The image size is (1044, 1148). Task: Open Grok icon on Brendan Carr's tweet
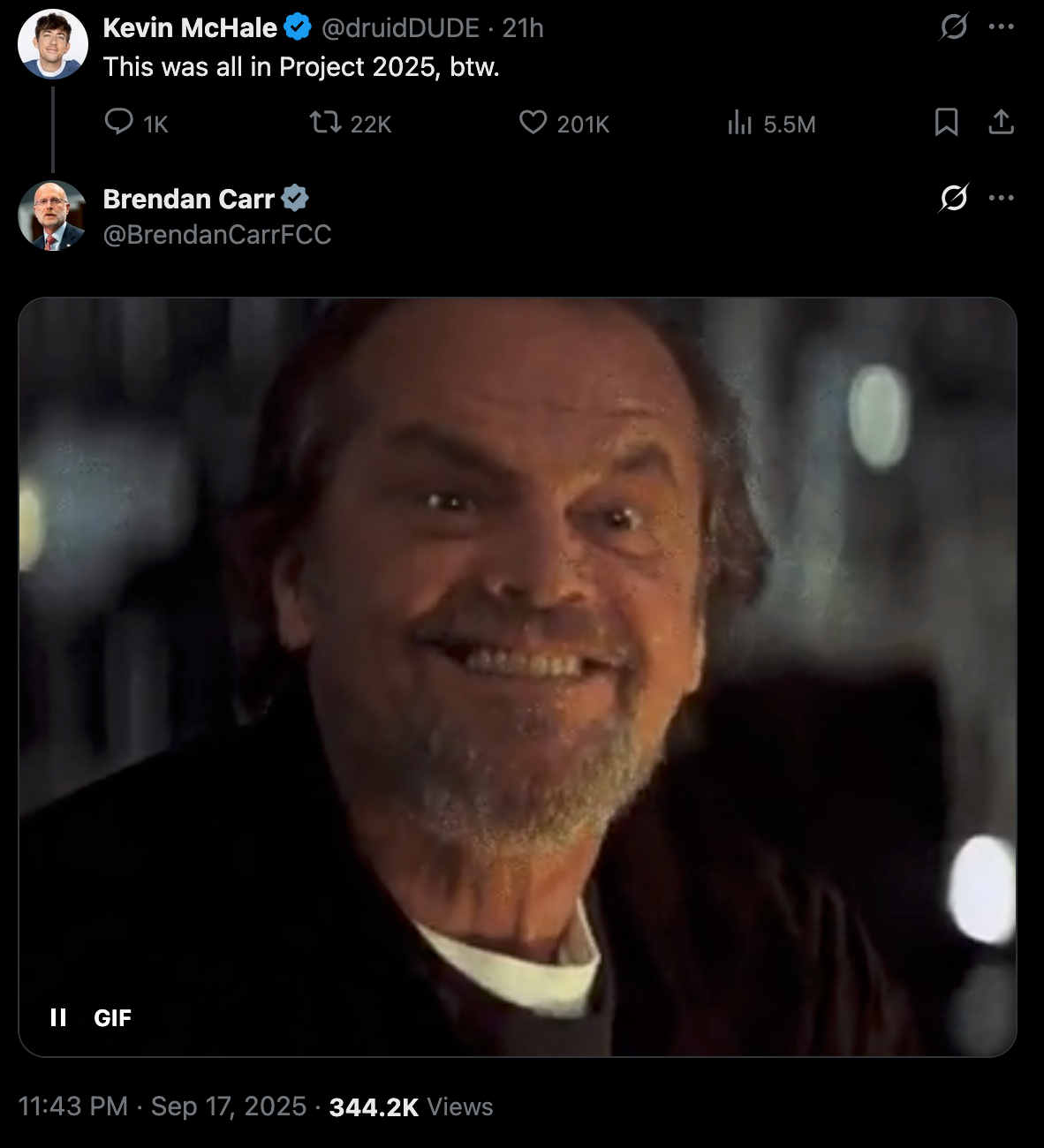coord(954,198)
